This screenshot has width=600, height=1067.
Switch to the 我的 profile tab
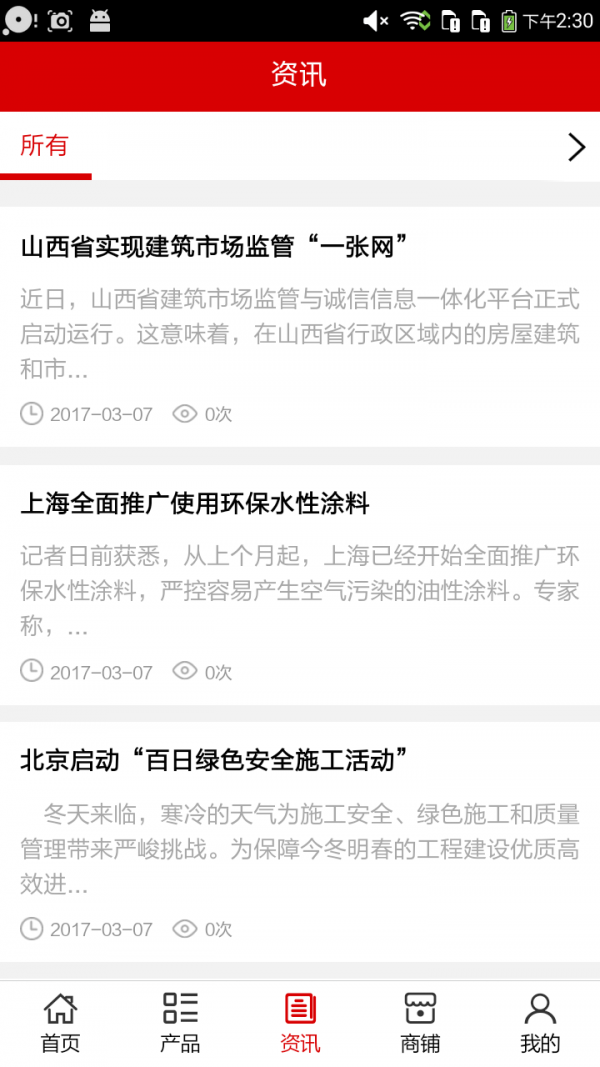point(540,1022)
